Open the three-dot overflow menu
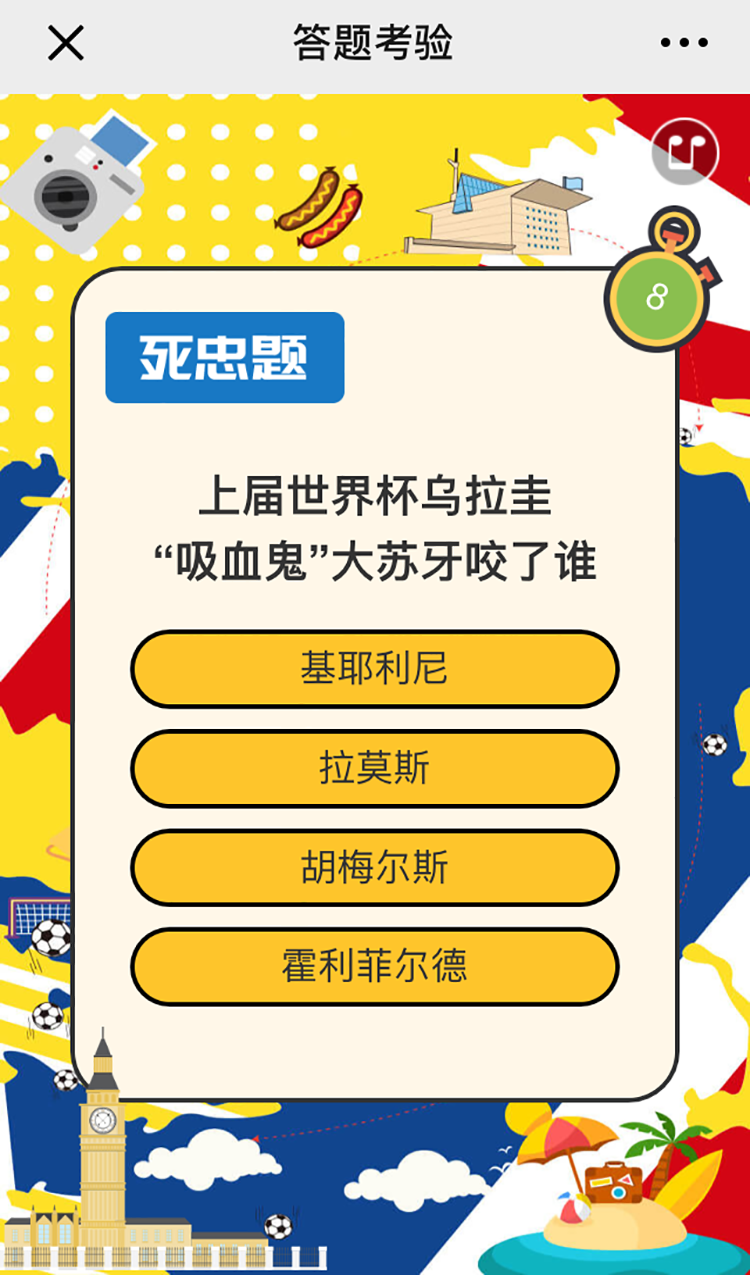750x1275 pixels. [x=684, y=43]
